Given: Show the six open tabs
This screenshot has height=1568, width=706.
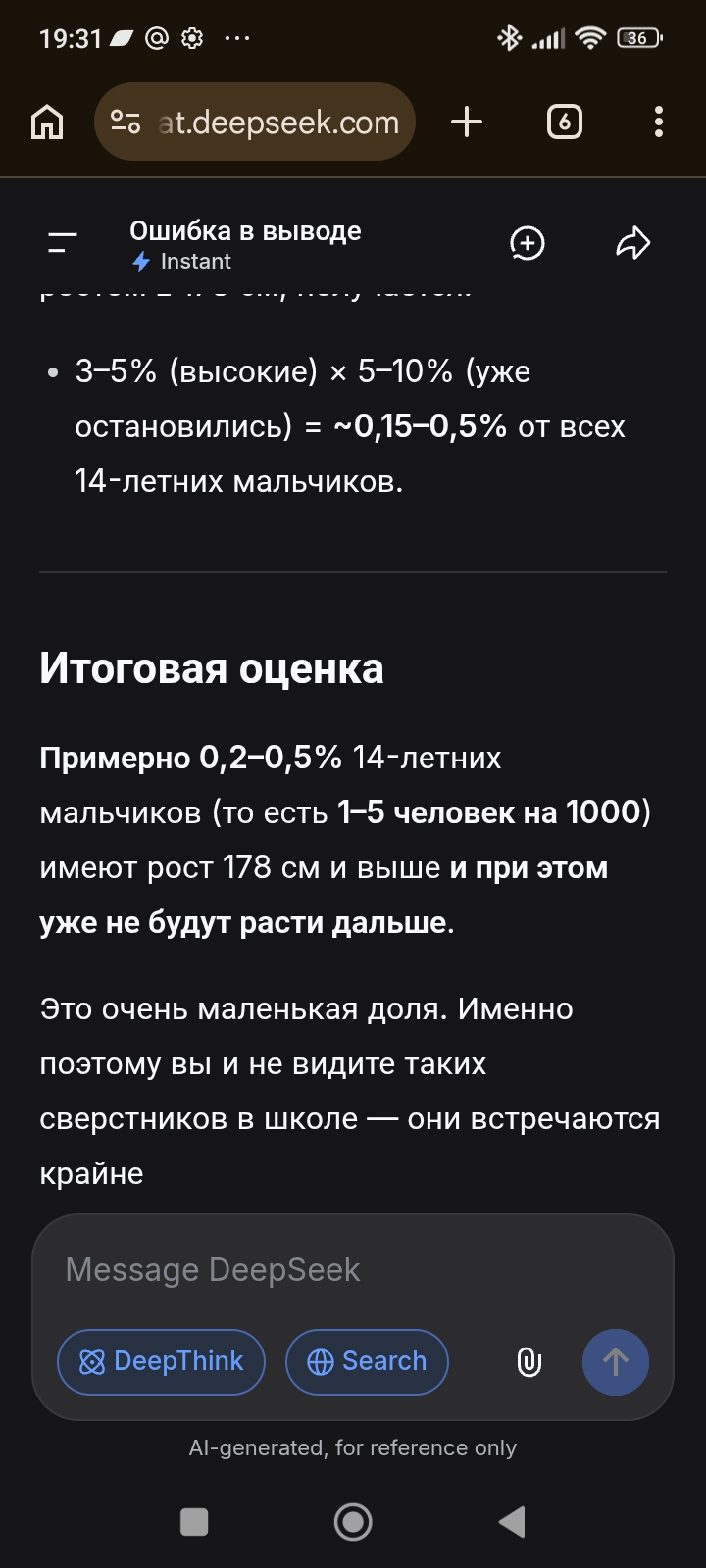Looking at the screenshot, I should (x=564, y=122).
